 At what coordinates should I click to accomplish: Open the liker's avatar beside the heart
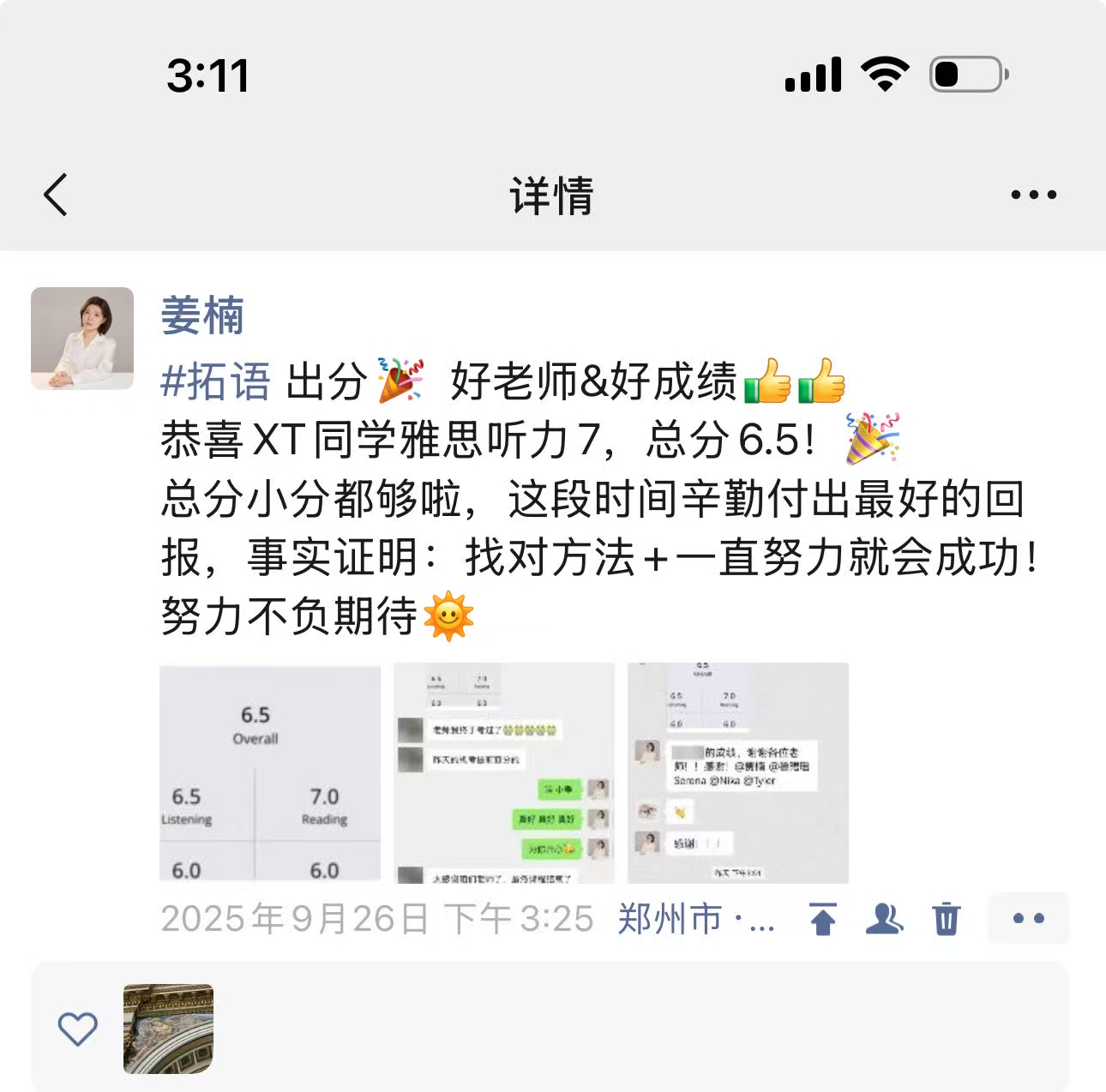click(x=168, y=1029)
